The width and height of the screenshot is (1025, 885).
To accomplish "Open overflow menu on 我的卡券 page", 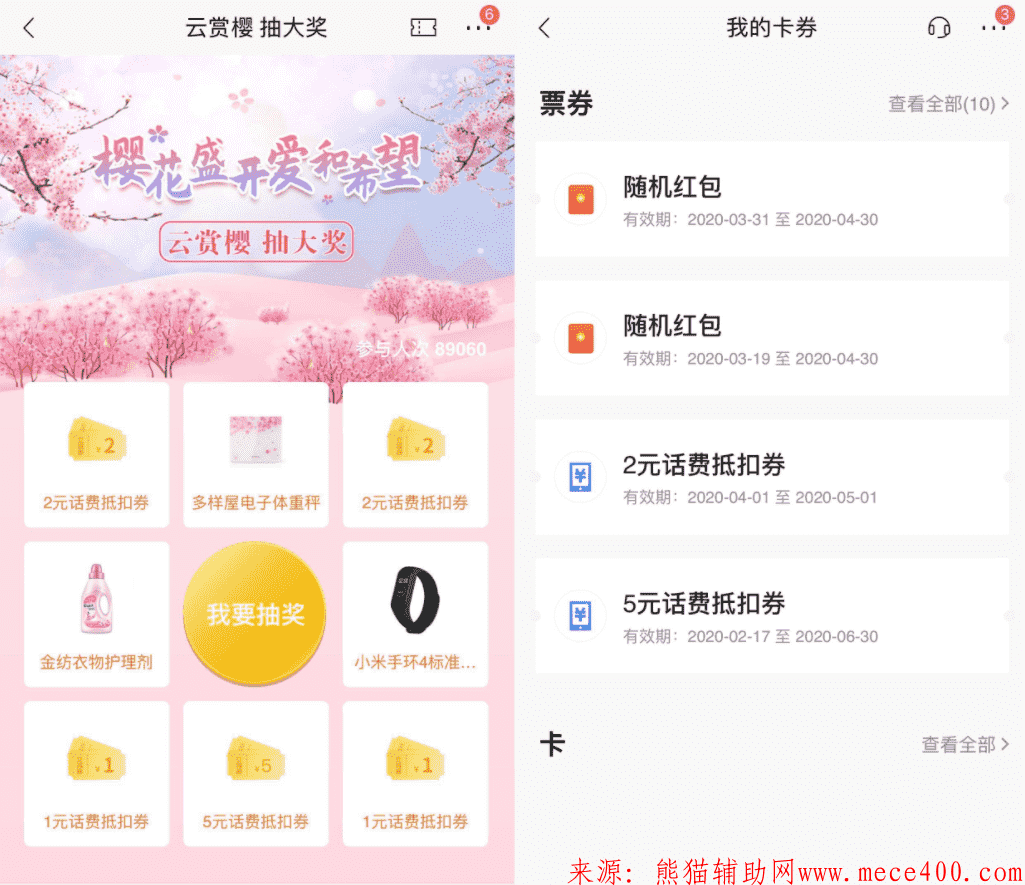I will 992,28.
